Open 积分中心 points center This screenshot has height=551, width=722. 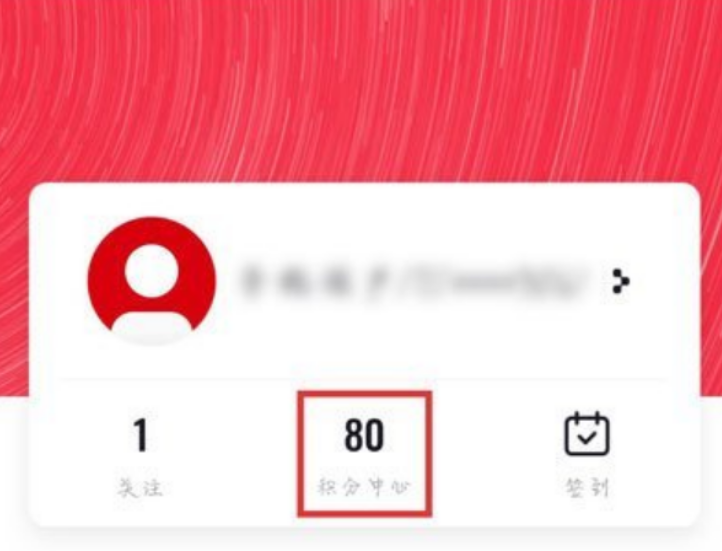364,456
